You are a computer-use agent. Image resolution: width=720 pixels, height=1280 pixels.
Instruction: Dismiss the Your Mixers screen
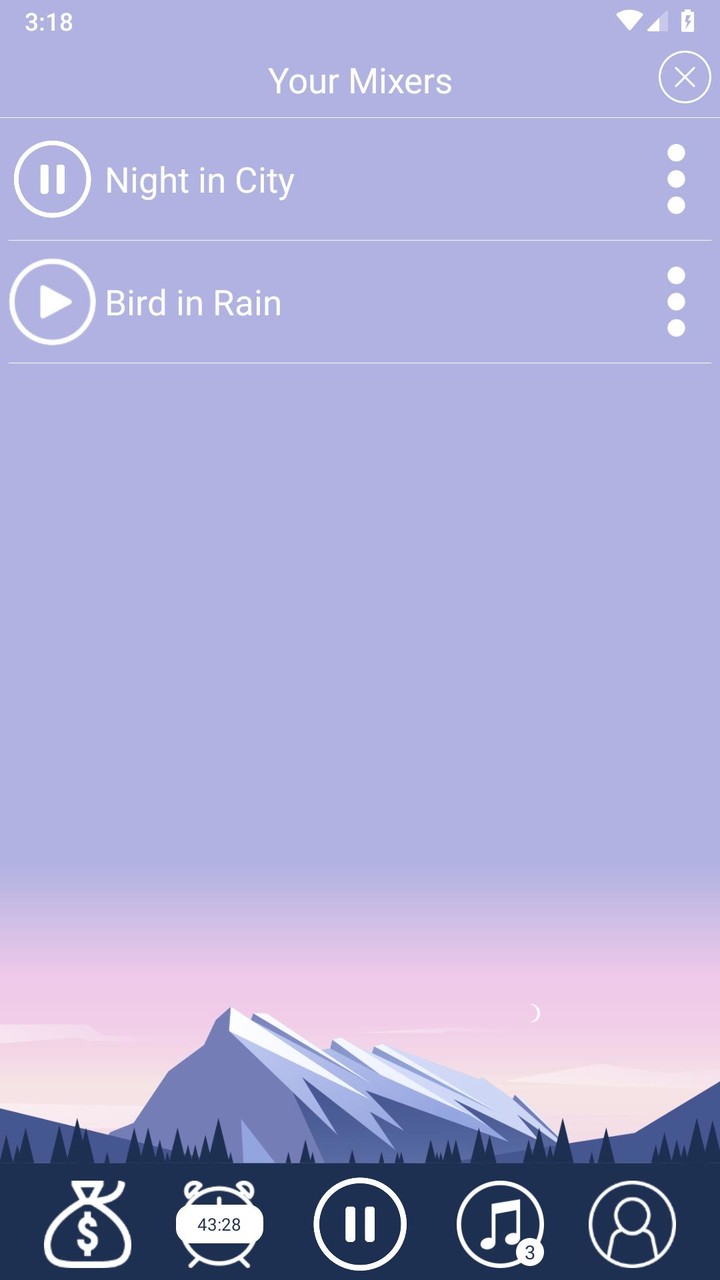click(684, 77)
